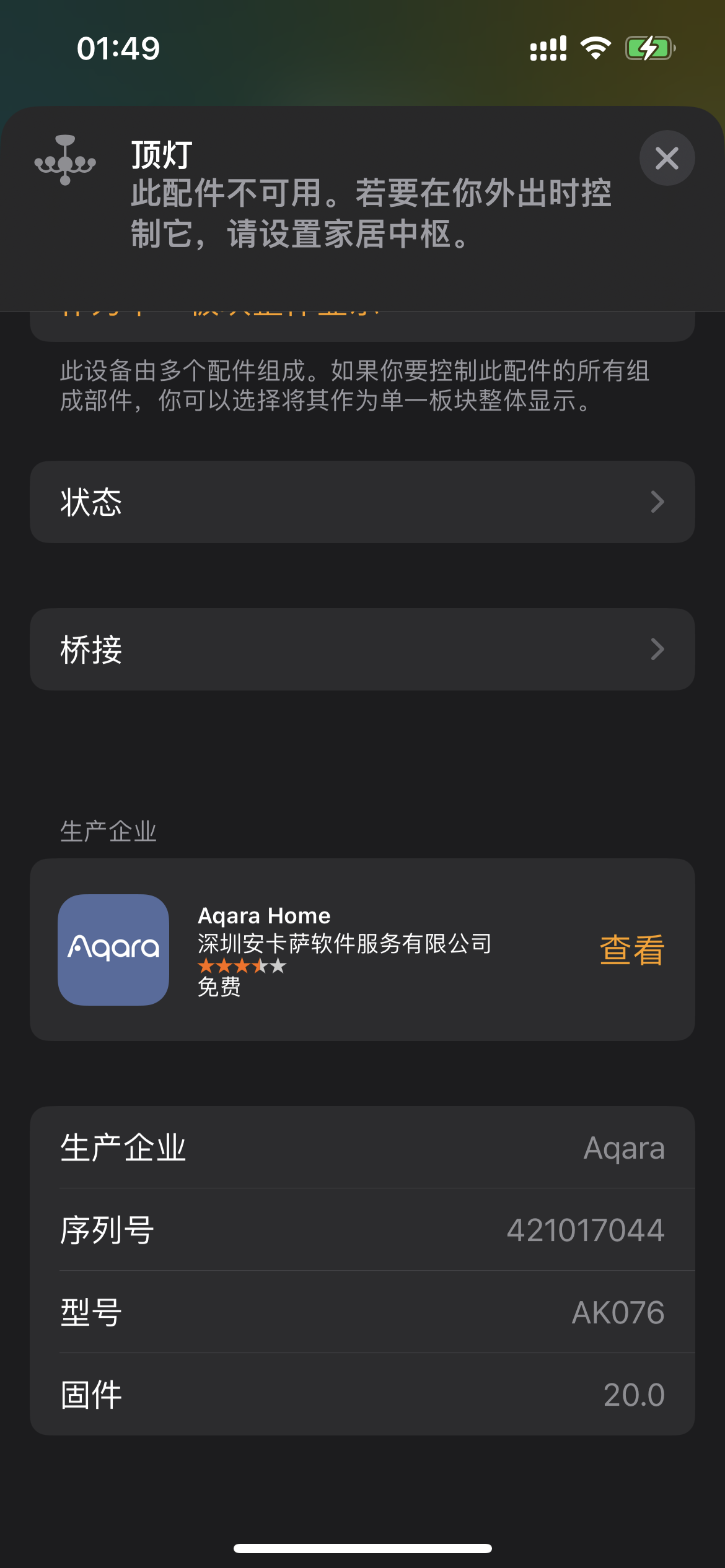Select the 生产企业 row showing Aqara
Image resolution: width=725 pixels, height=1568 pixels.
(362, 1146)
